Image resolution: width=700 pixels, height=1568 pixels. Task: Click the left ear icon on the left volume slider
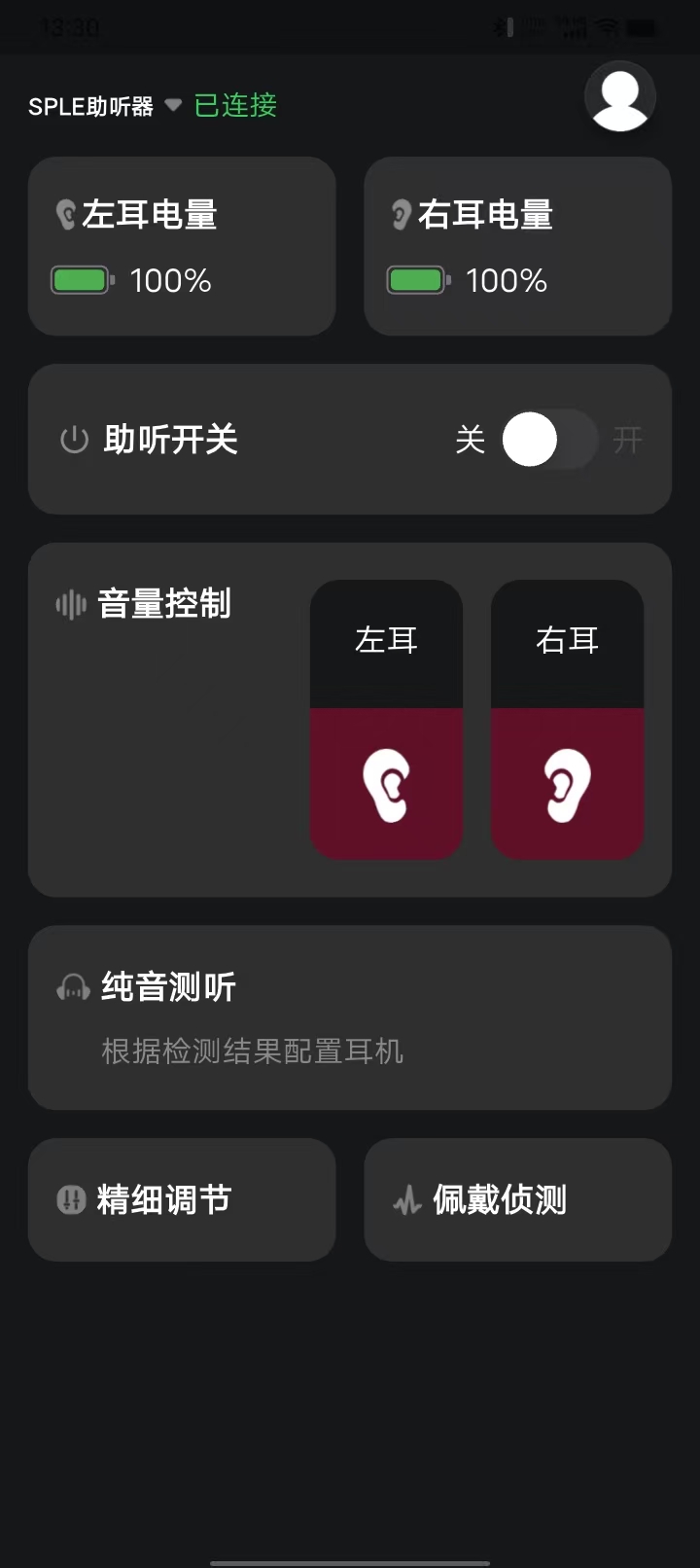[x=386, y=783]
